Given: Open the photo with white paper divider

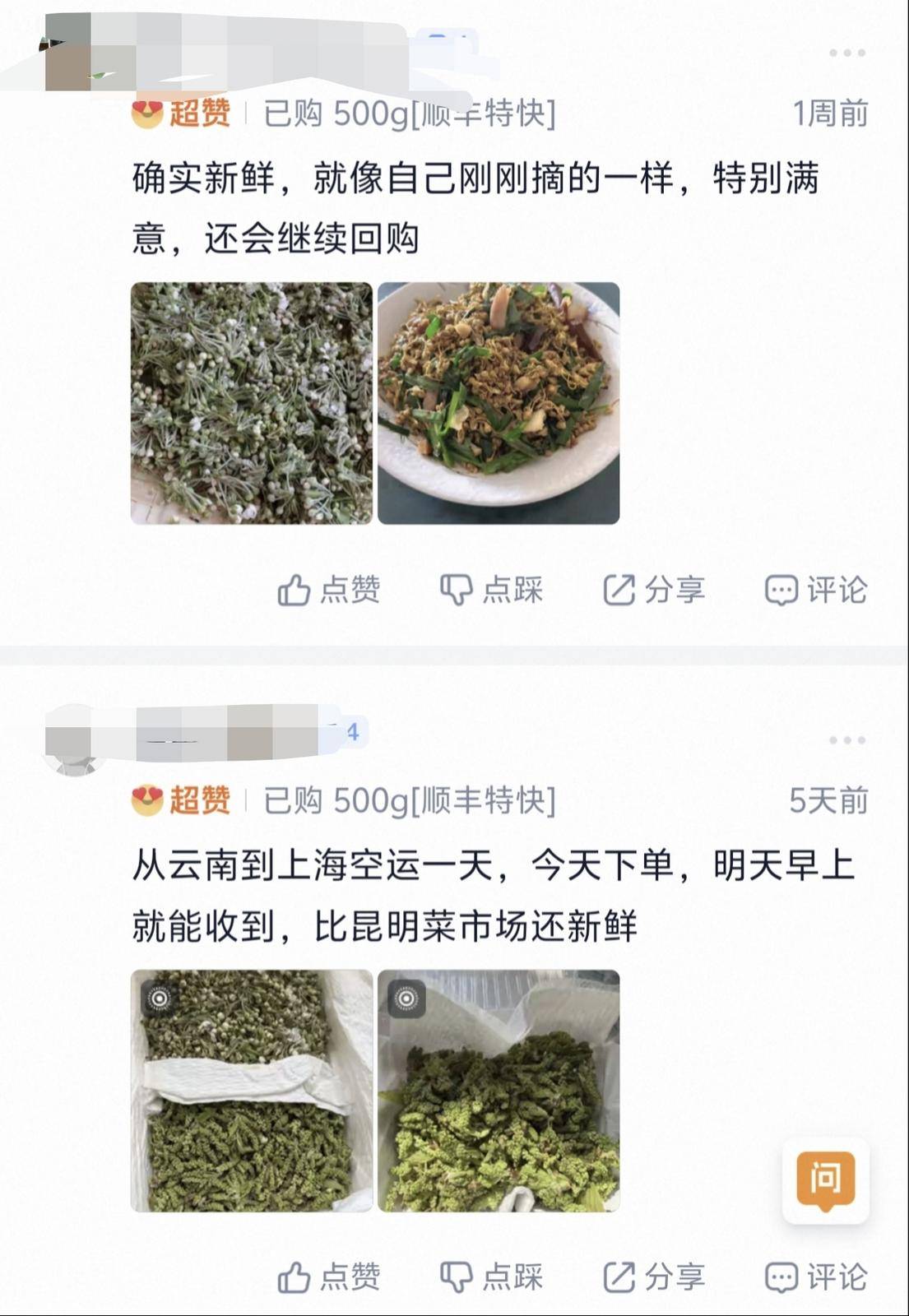Looking at the screenshot, I should click(x=252, y=1091).
